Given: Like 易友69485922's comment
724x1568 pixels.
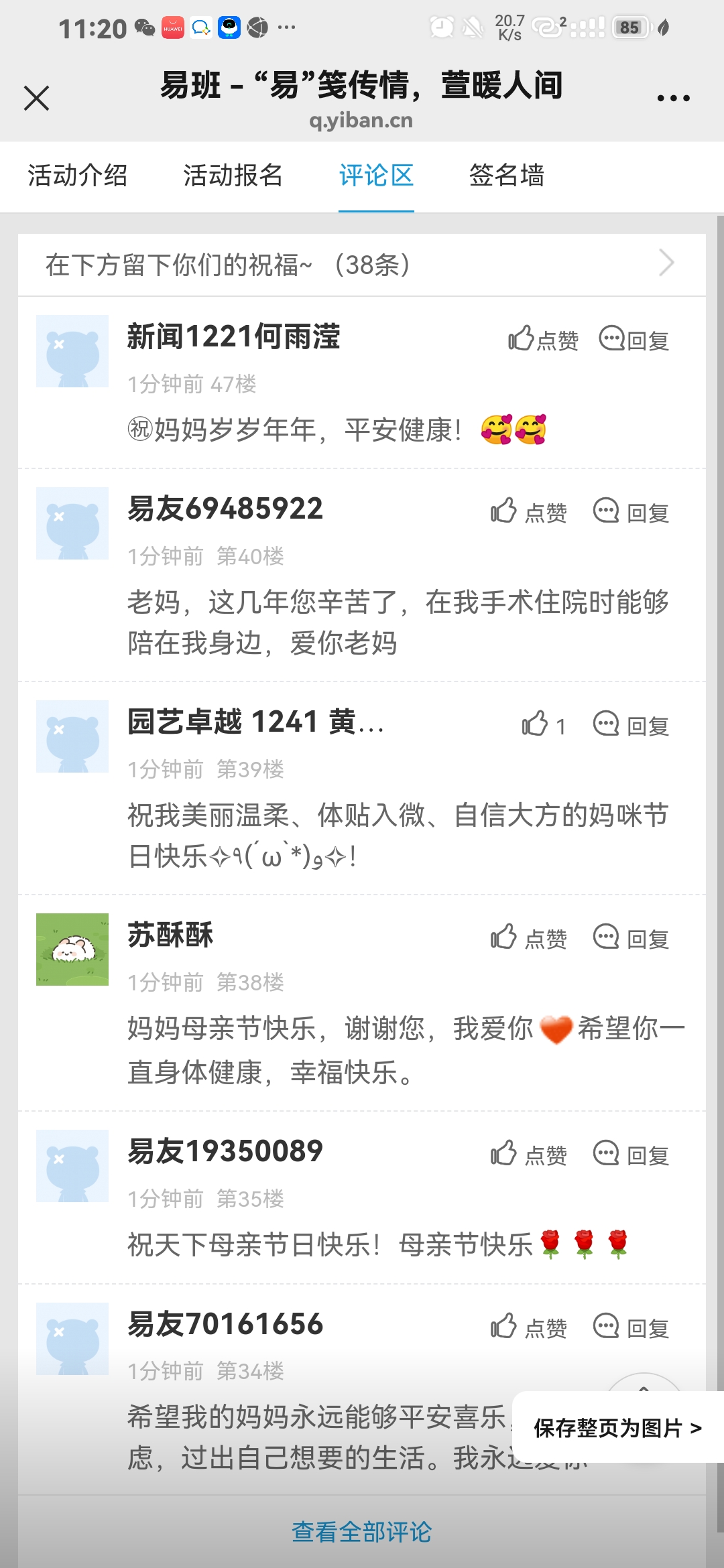Looking at the screenshot, I should click(528, 512).
